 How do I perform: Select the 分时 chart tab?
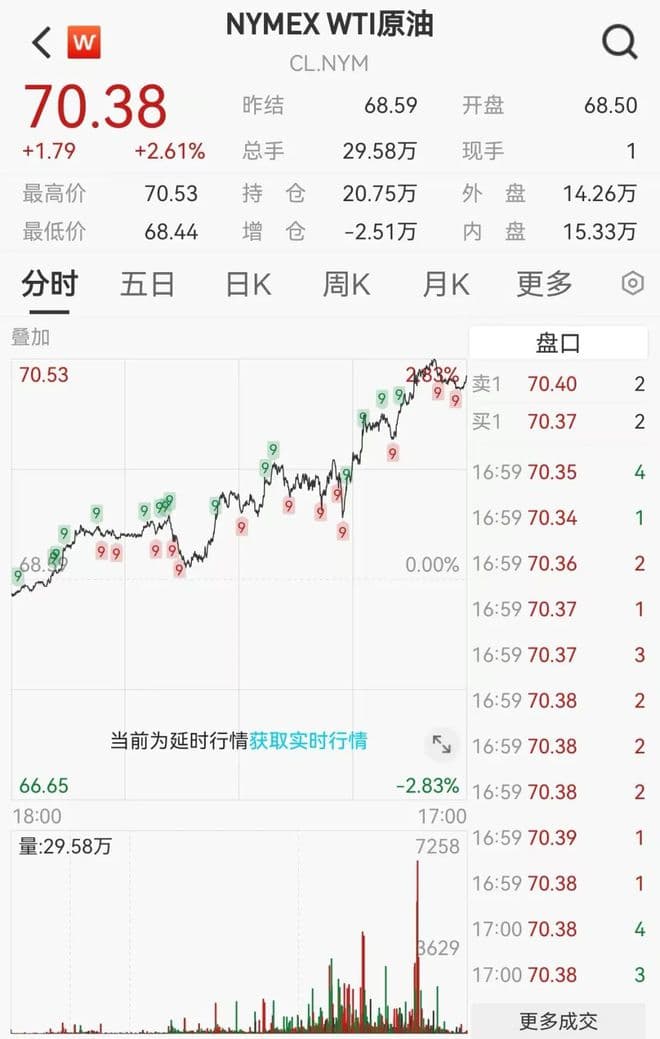pos(49,284)
